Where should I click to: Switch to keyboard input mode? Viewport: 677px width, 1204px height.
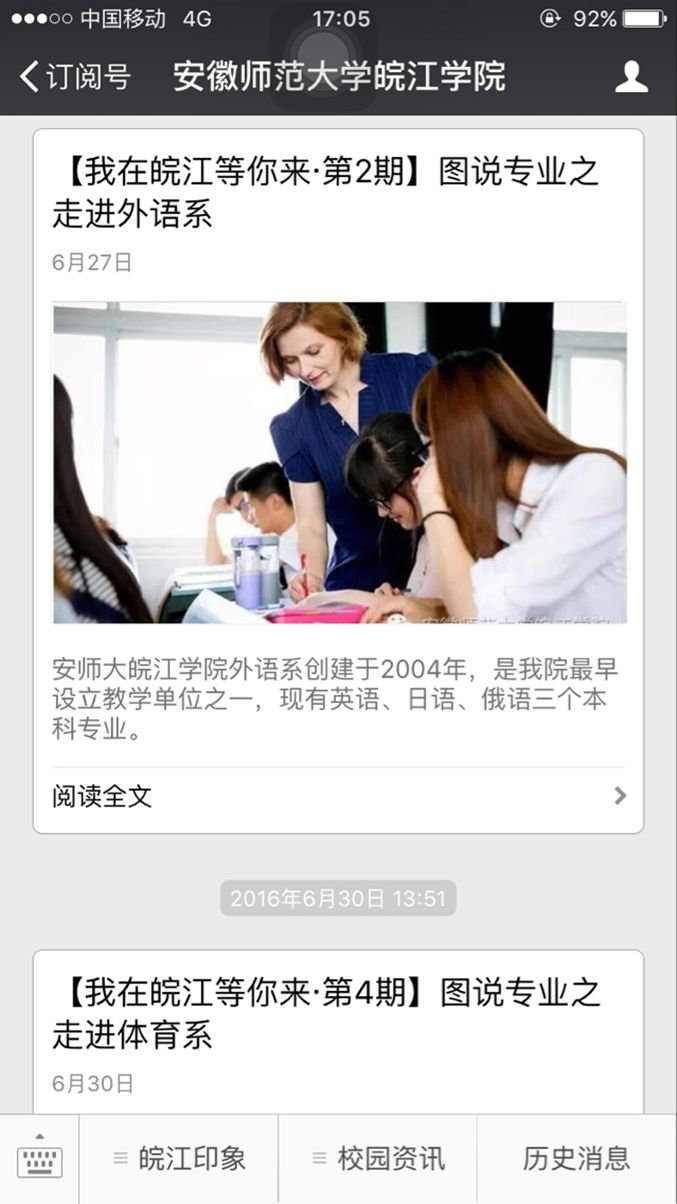[x=40, y=1159]
